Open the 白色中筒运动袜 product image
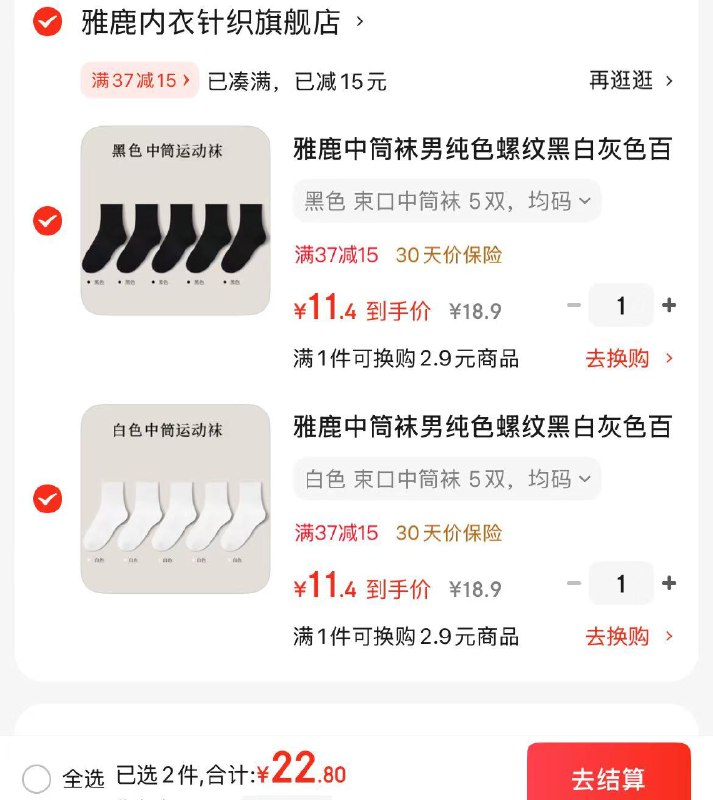713x800 pixels. tap(175, 498)
